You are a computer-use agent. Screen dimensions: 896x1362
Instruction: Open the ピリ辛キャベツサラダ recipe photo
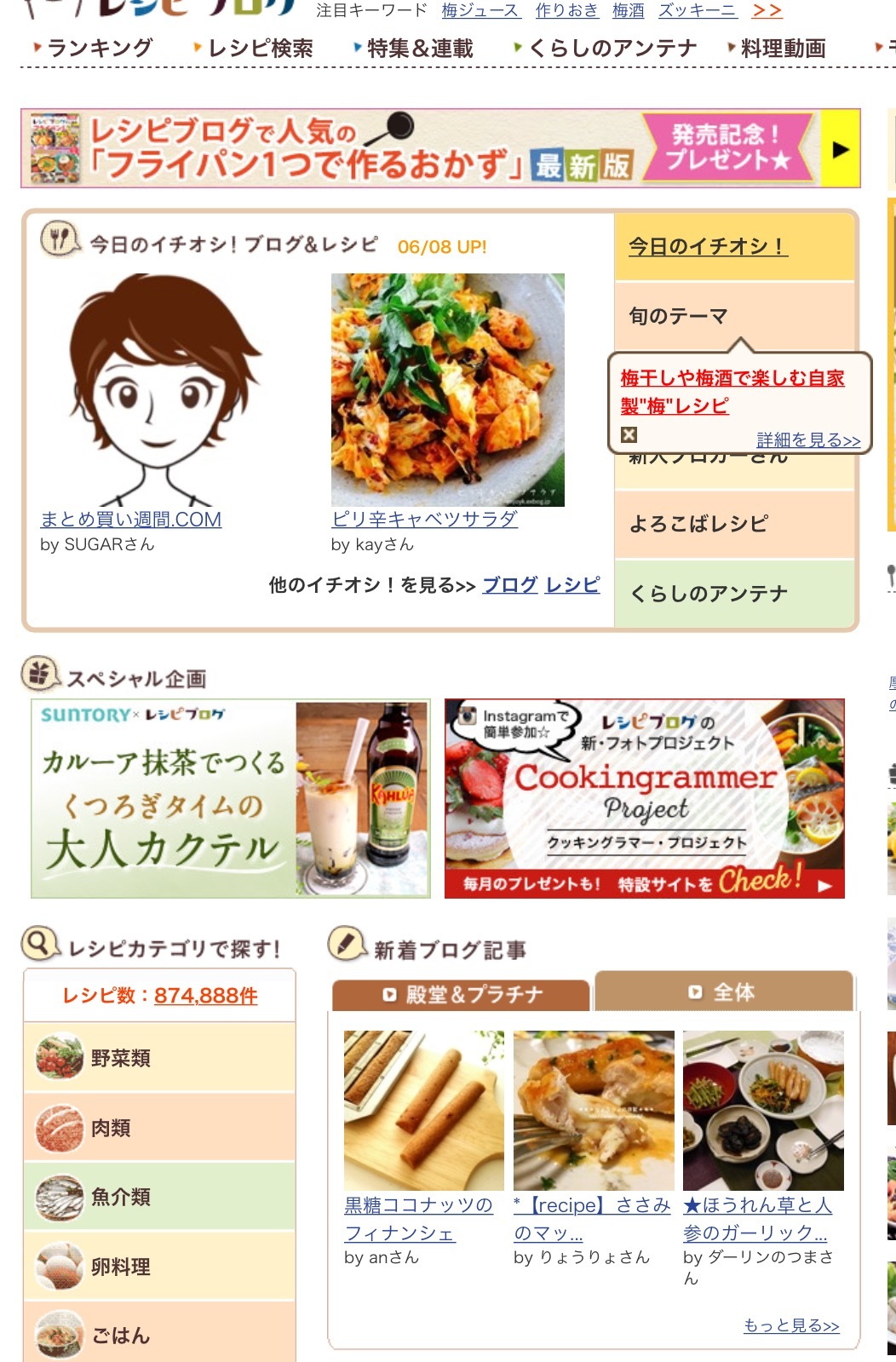click(447, 389)
